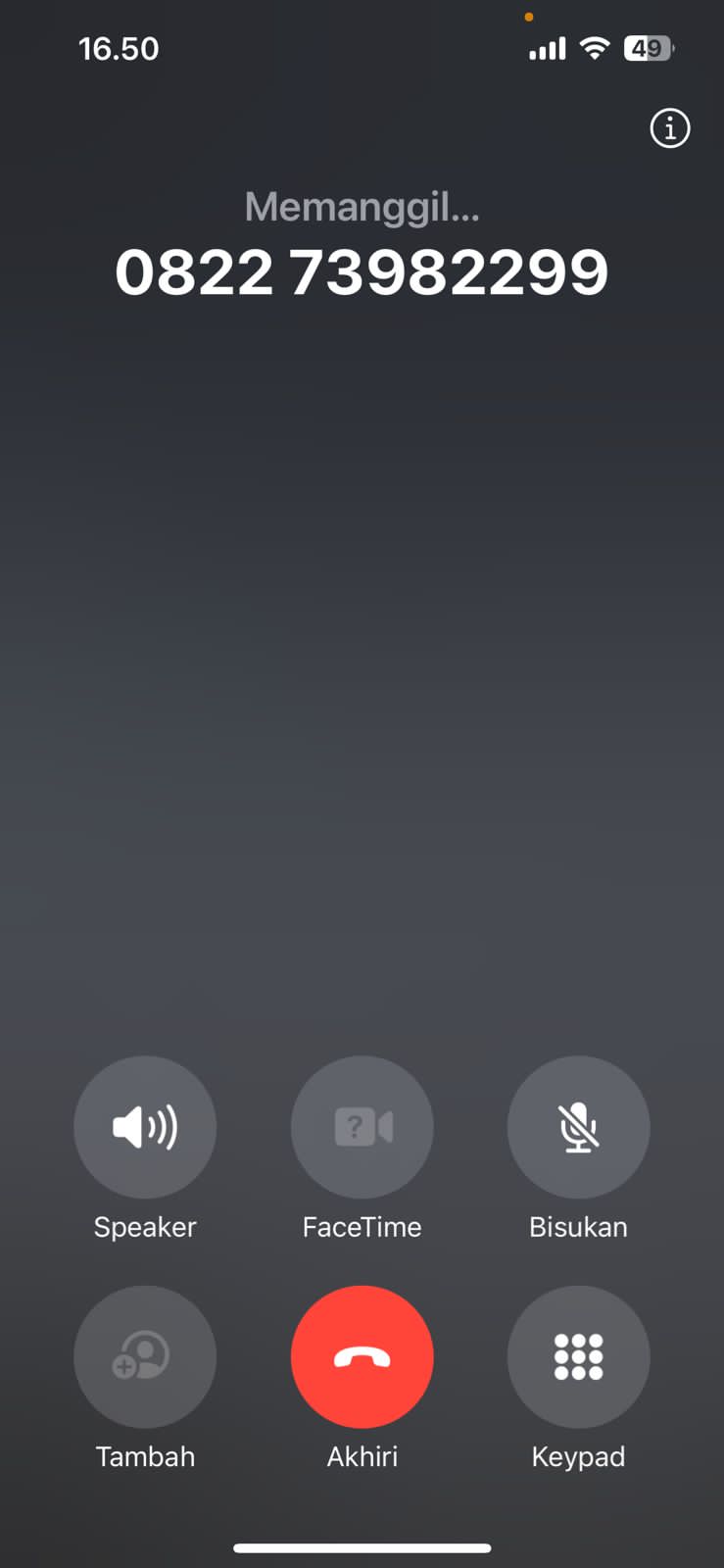Mute the microphone with Bisukan
This screenshot has height=1568, width=724.
tap(578, 1127)
